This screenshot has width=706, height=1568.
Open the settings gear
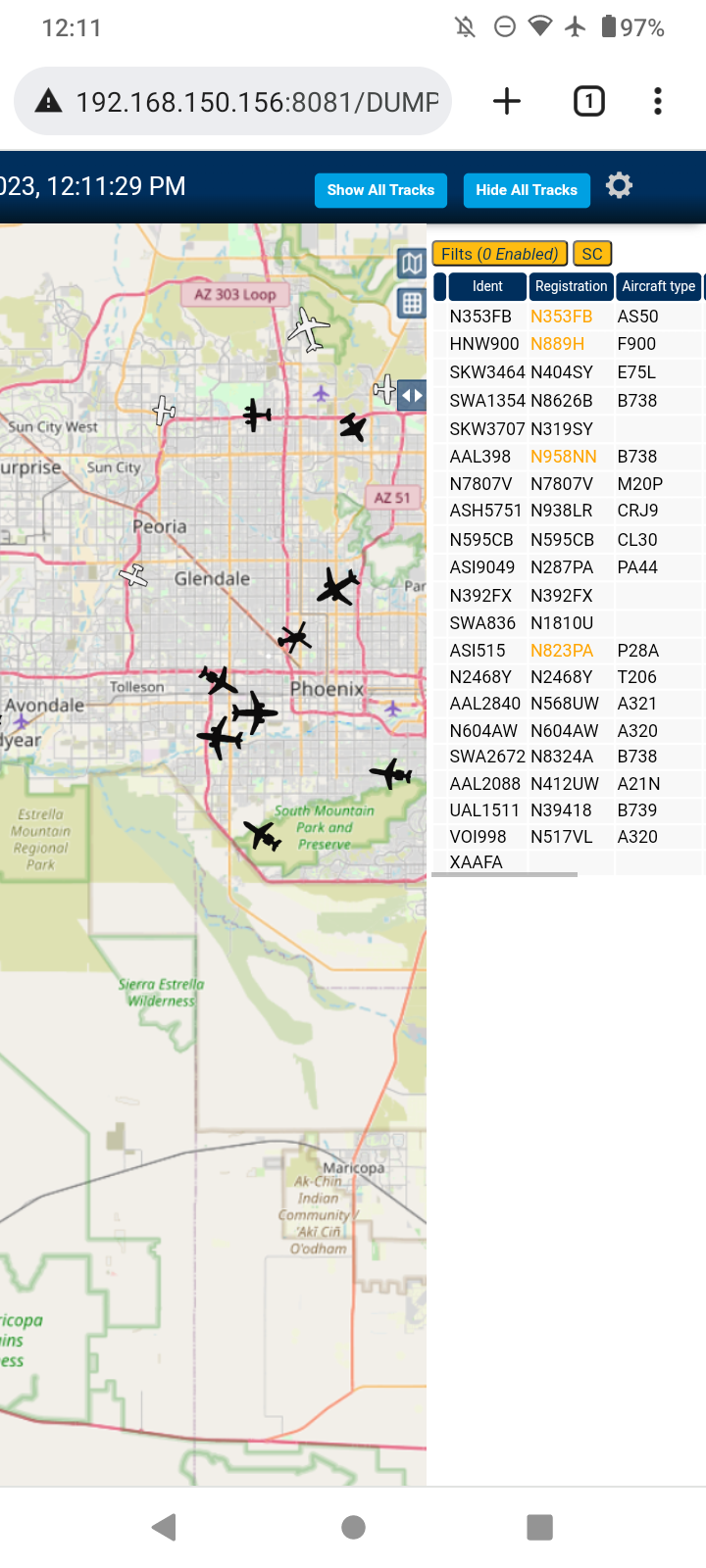coord(619,185)
